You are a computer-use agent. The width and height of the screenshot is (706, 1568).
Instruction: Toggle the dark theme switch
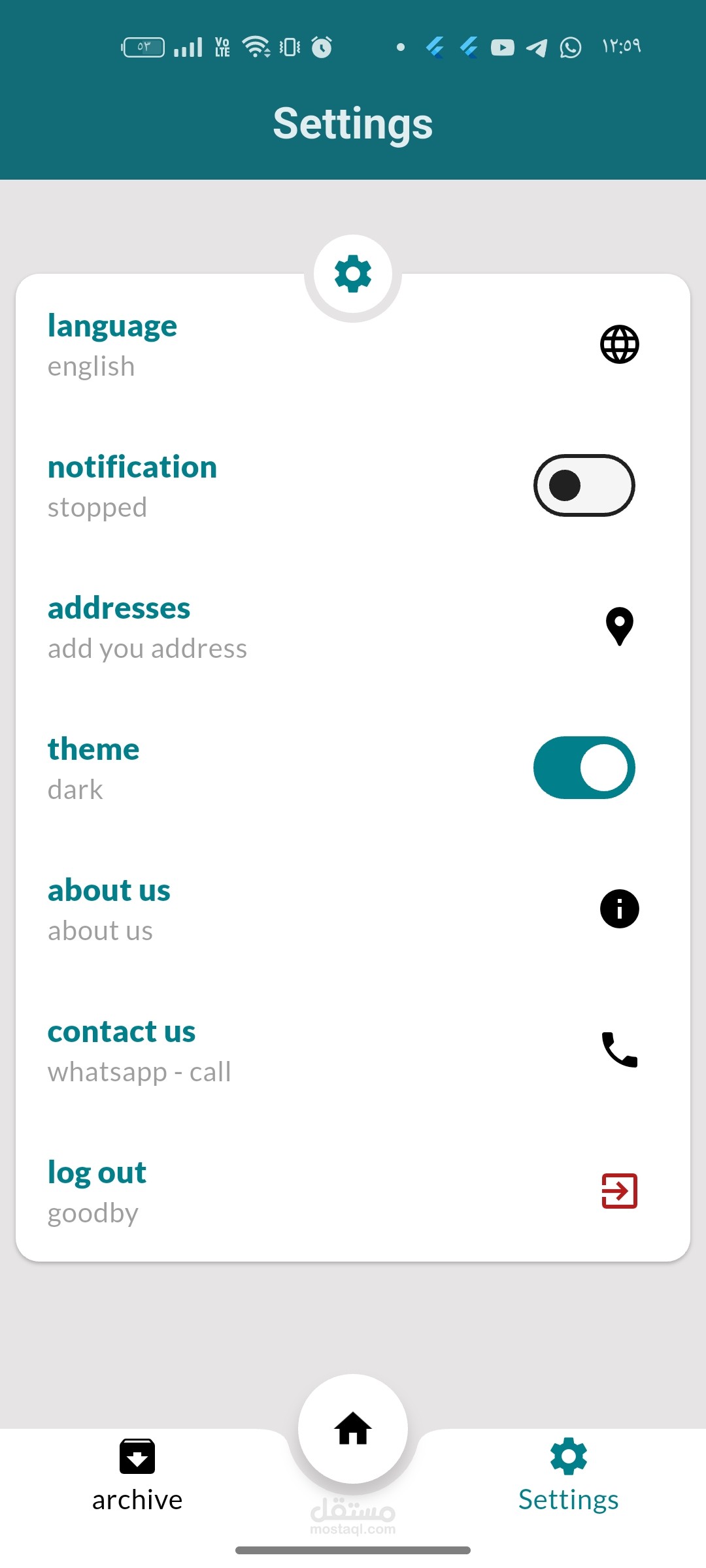584,768
